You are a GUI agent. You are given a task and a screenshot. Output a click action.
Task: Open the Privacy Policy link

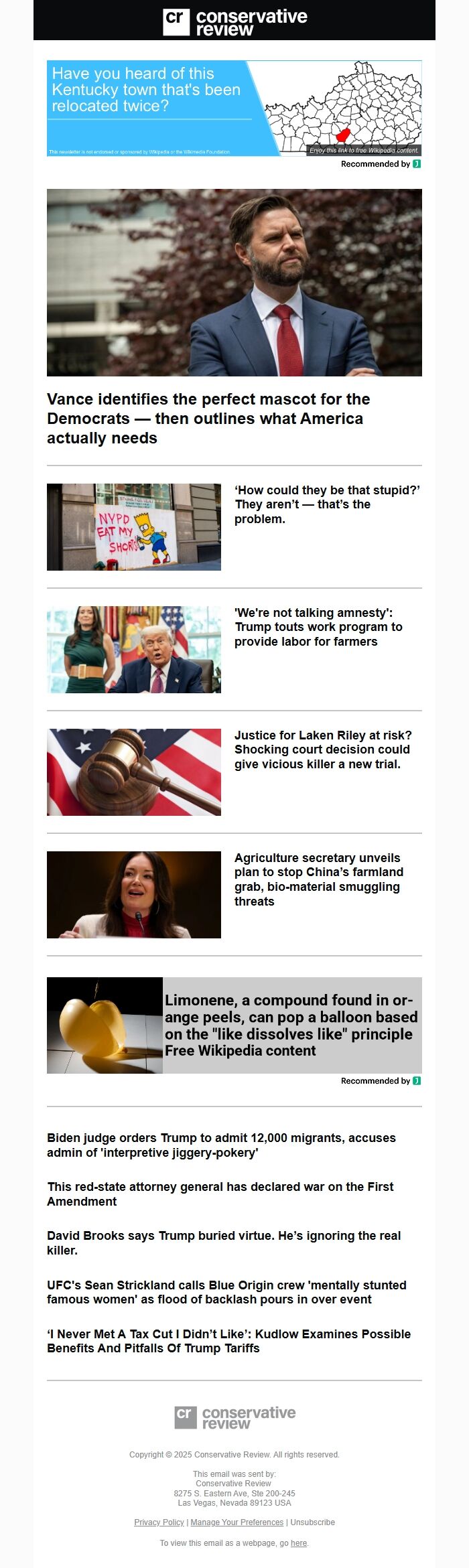click(x=159, y=1522)
